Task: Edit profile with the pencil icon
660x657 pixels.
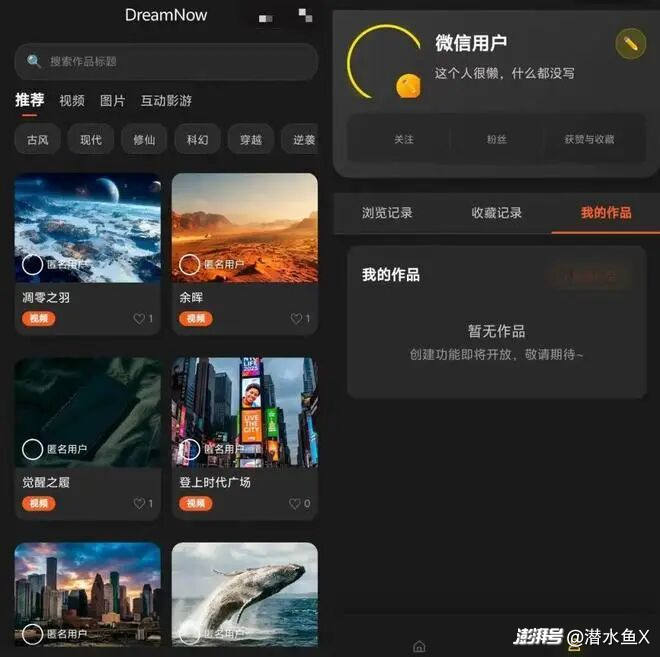Action: 630,44
